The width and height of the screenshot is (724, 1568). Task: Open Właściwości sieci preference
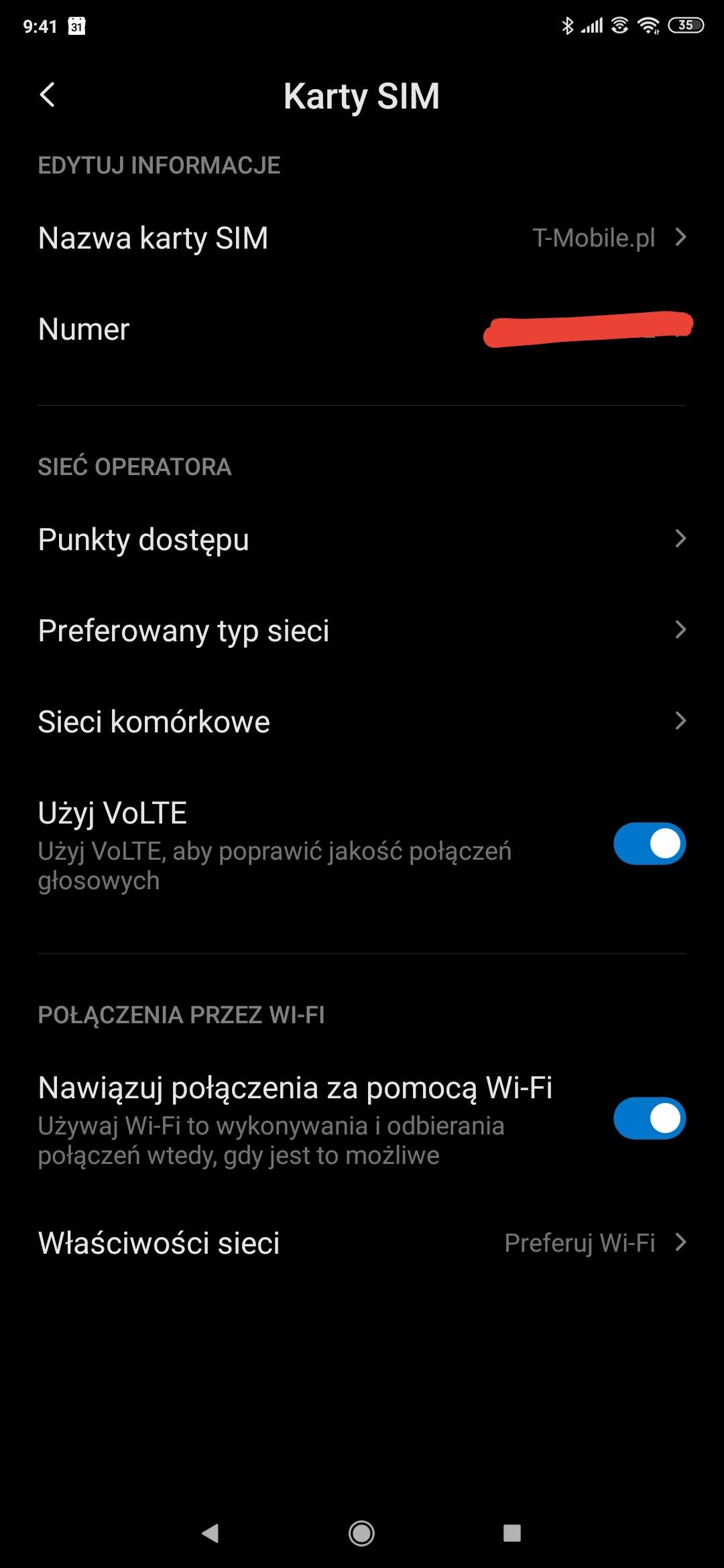pyautogui.click(x=362, y=1243)
